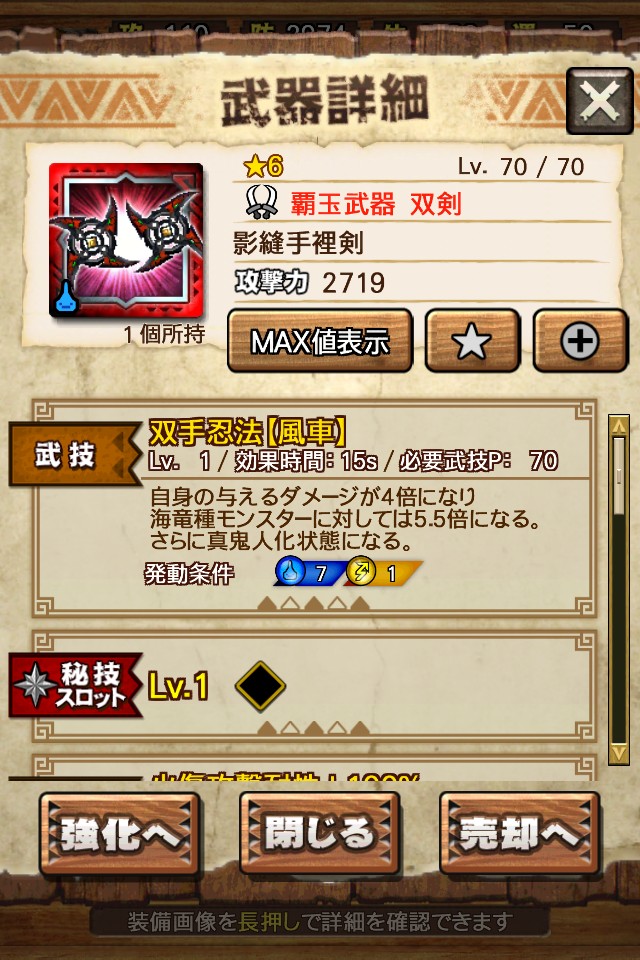
Task: Tap 閉じる to close details
Action: [320, 833]
